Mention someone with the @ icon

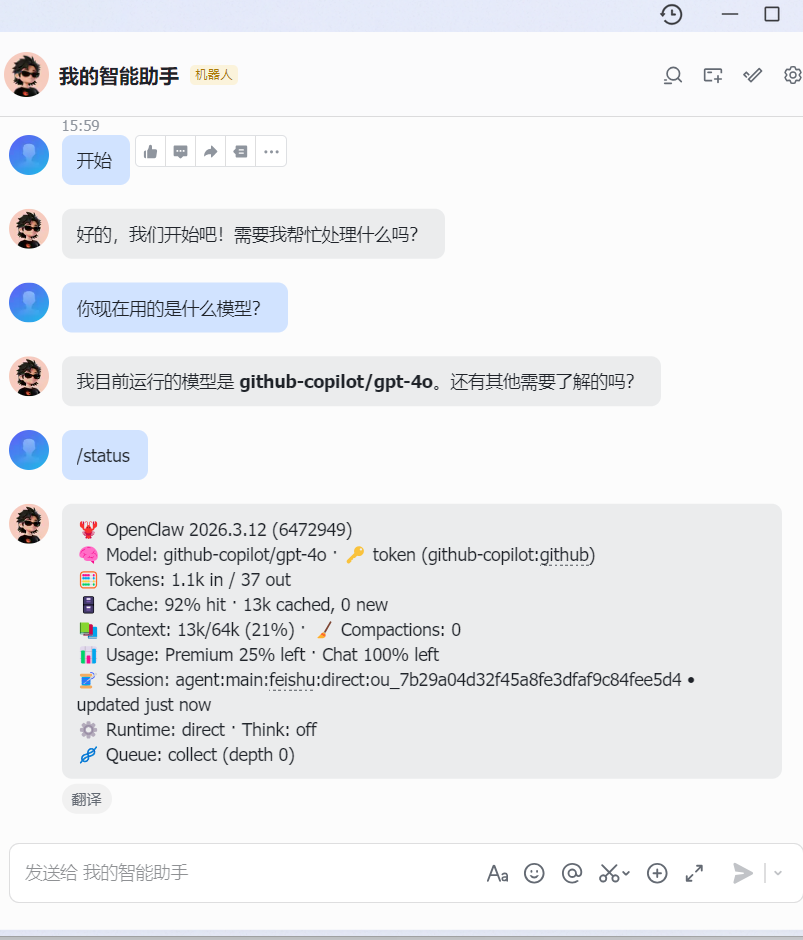(572, 873)
